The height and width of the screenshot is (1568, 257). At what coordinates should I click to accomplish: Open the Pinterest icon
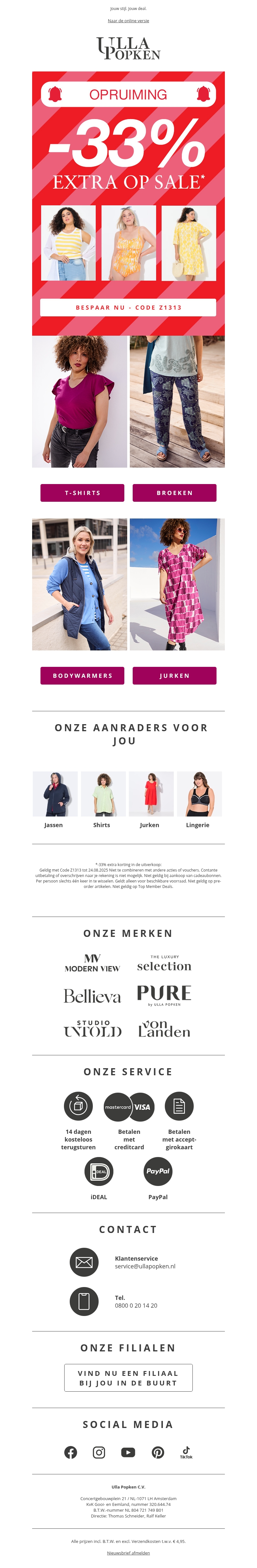point(158,1452)
